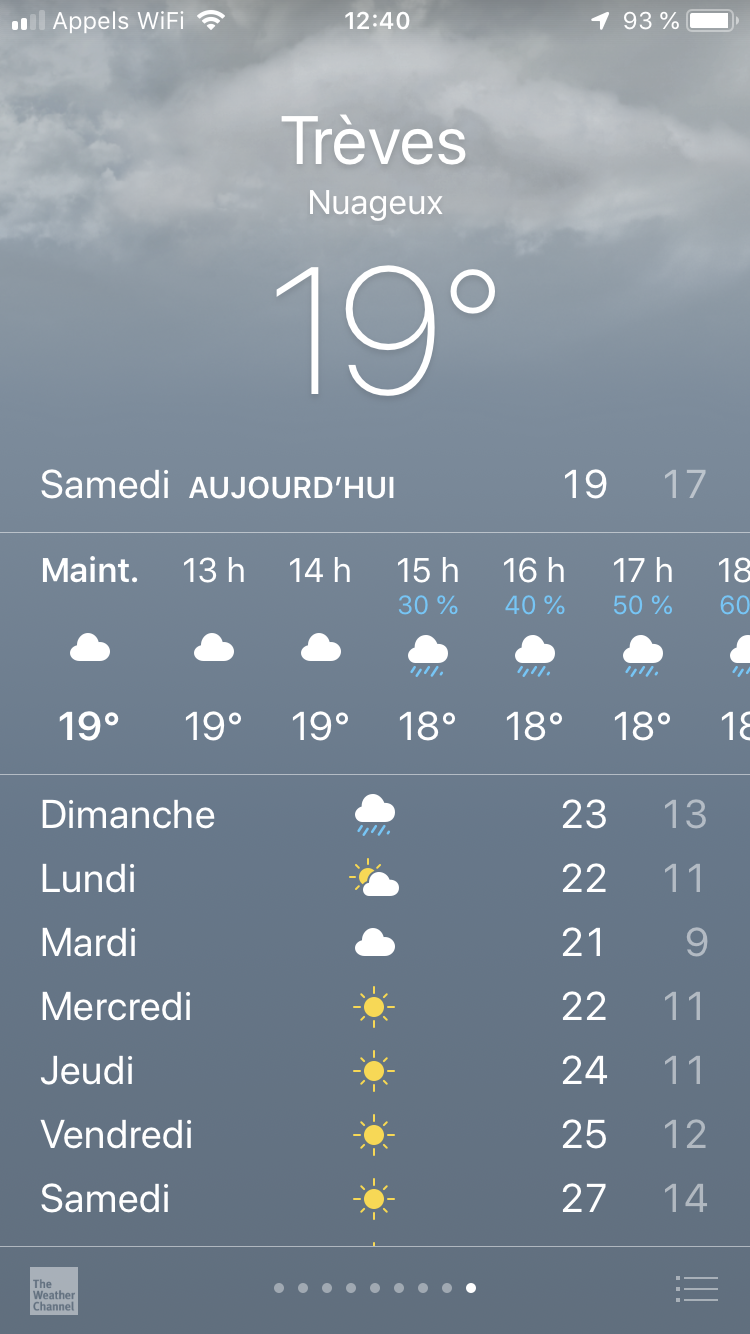Image resolution: width=750 pixels, height=1334 pixels.
Task: Open the city list icon
Action: pyautogui.click(x=697, y=1289)
